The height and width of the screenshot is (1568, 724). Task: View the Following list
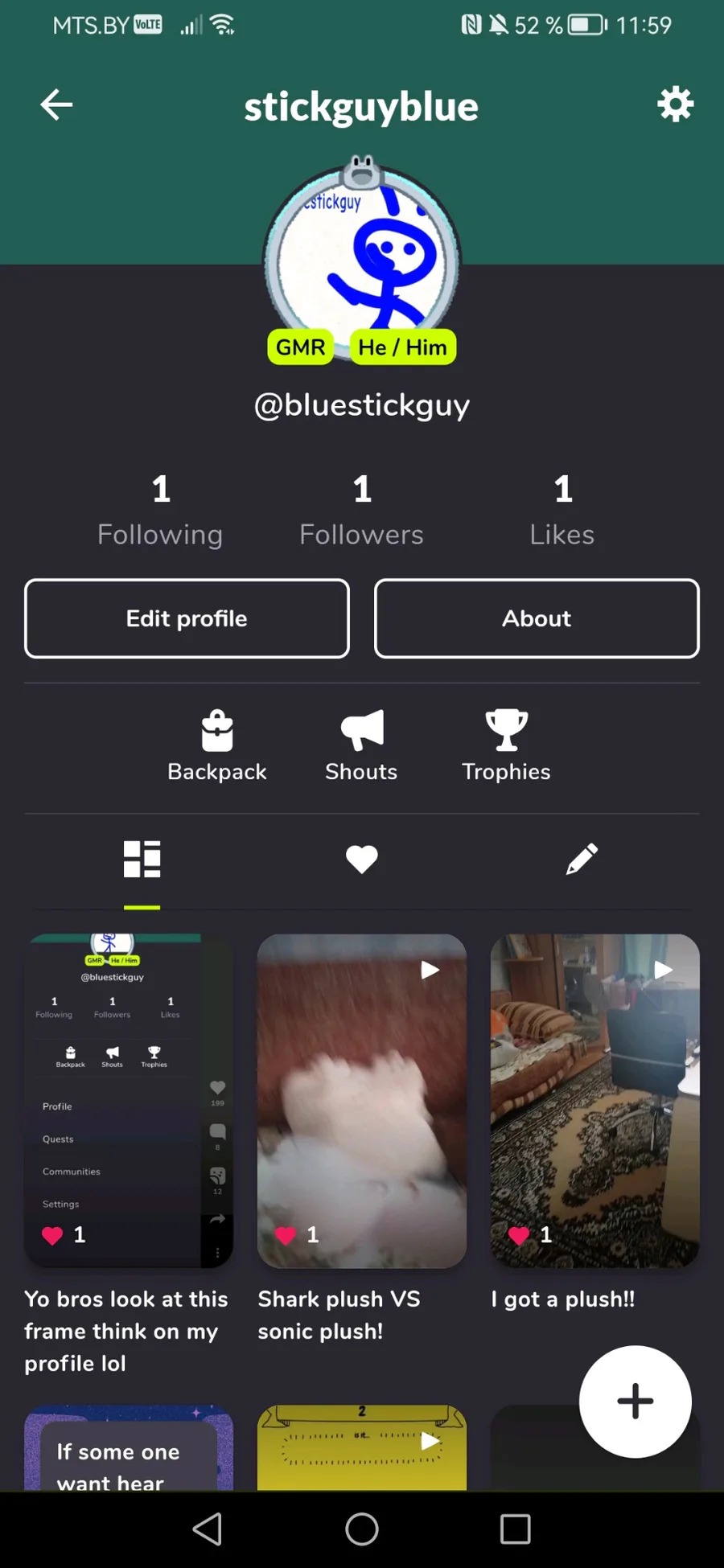click(160, 511)
